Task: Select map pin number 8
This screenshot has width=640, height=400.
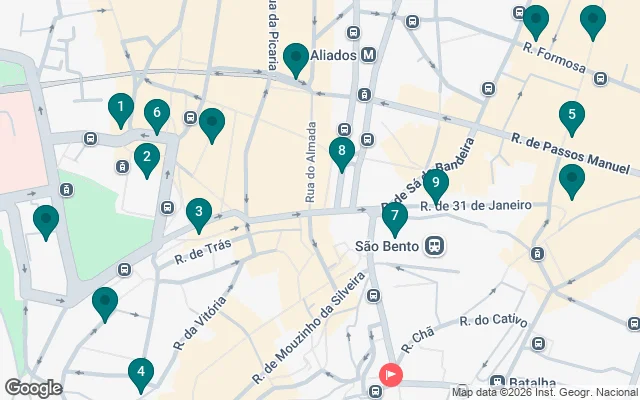Action: [x=341, y=154]
